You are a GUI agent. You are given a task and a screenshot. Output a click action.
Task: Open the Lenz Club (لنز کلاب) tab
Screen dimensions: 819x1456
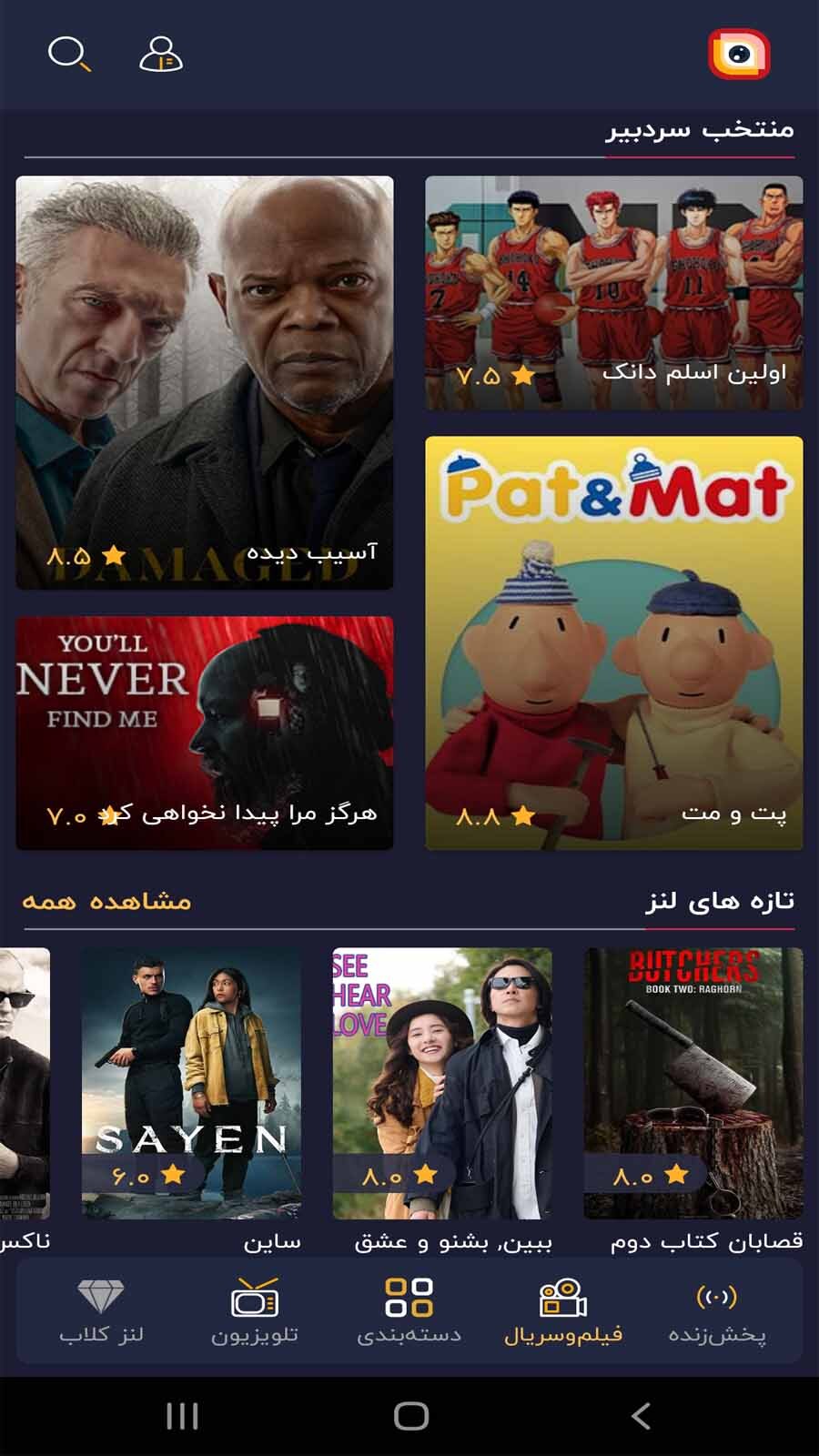(x=101, y=1312)
